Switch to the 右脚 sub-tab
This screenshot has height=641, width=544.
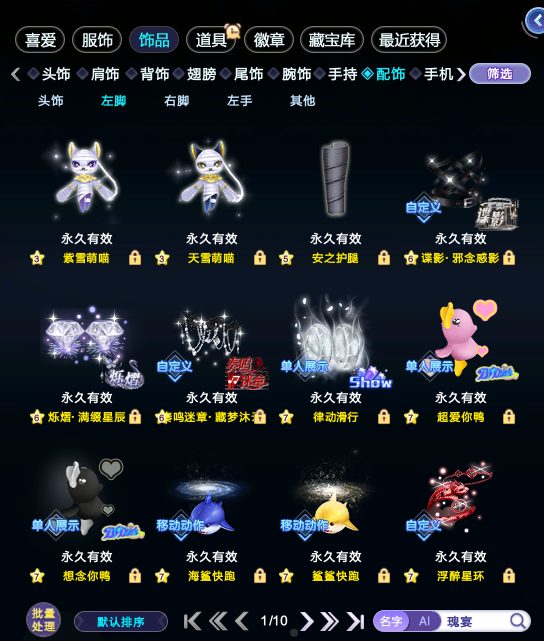click(176, 101)
